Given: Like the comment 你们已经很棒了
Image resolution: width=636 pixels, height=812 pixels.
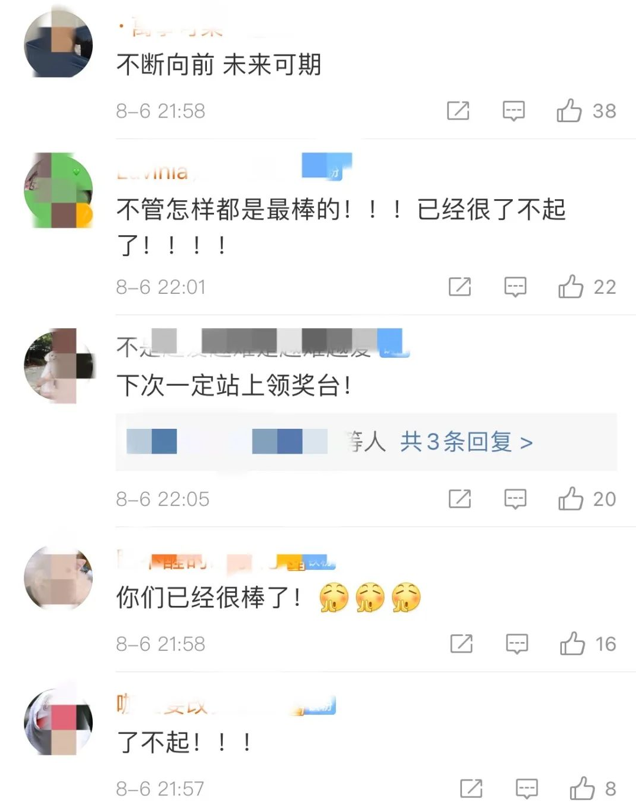Looking at the screenshot, I should [572, 644].
